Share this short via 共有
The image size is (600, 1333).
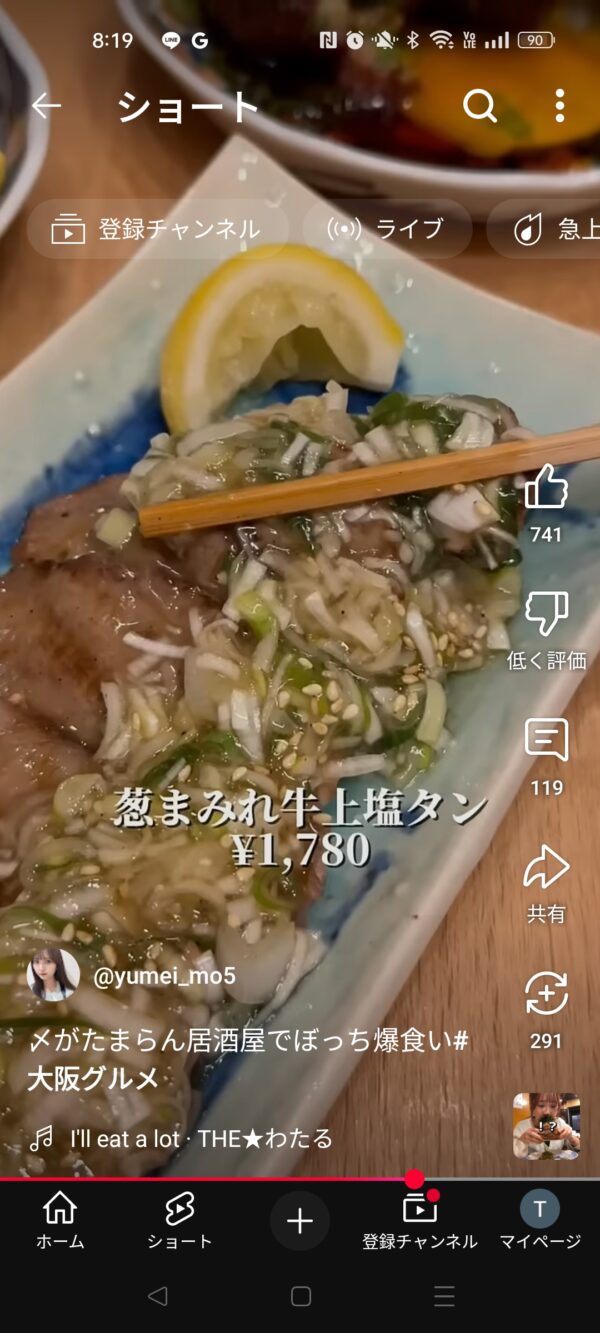[546, 868]
